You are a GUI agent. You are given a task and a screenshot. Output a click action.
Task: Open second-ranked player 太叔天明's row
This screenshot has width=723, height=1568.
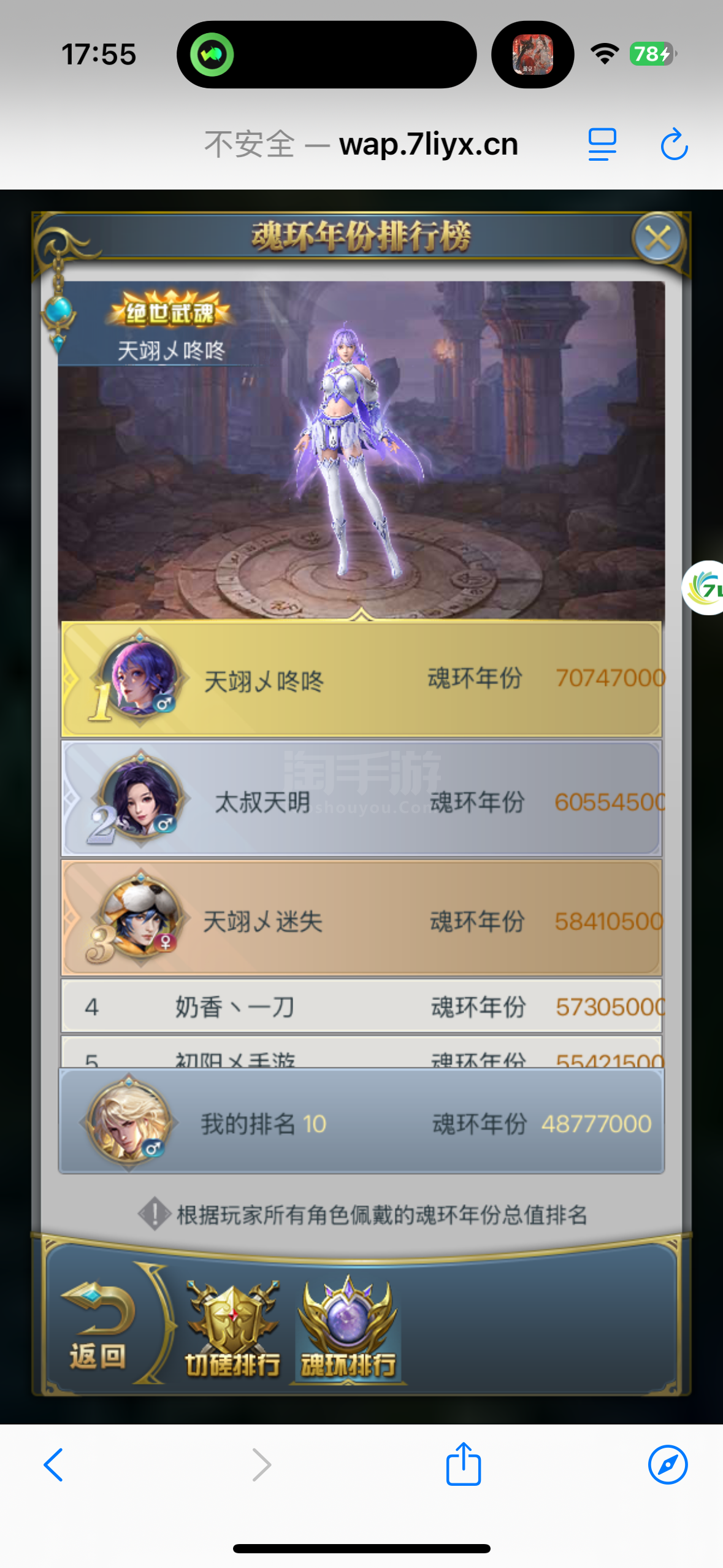tap(361, 798)
